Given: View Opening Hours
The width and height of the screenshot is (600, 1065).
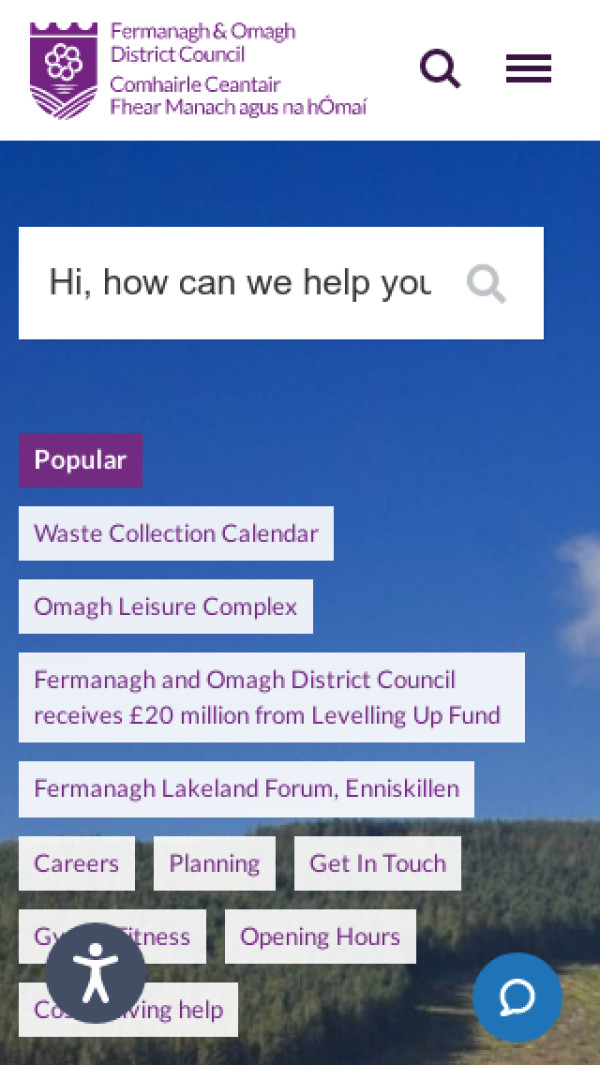Looking at the screenshot, I should 320,936.
